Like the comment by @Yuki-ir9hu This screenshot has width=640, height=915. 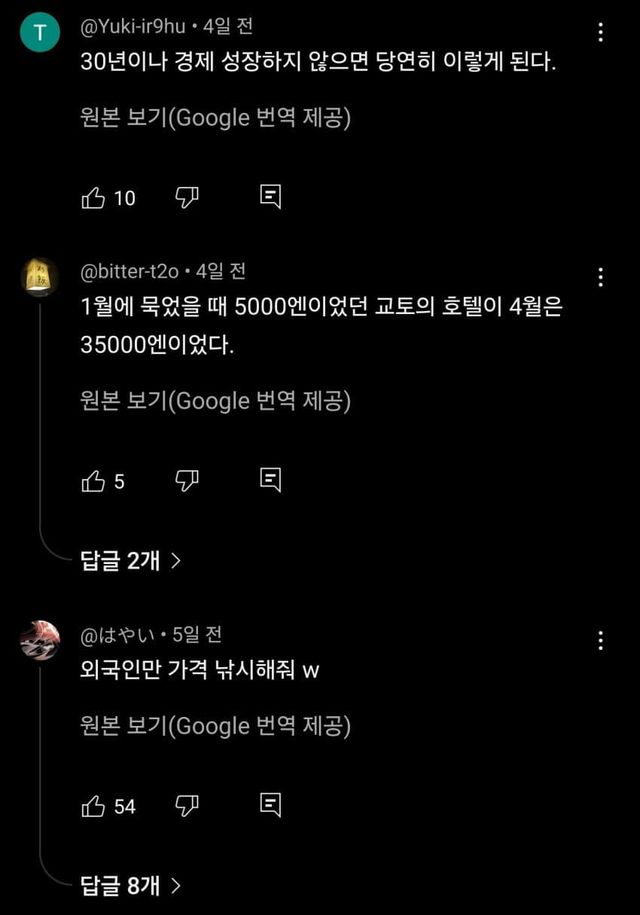[93, 198]
